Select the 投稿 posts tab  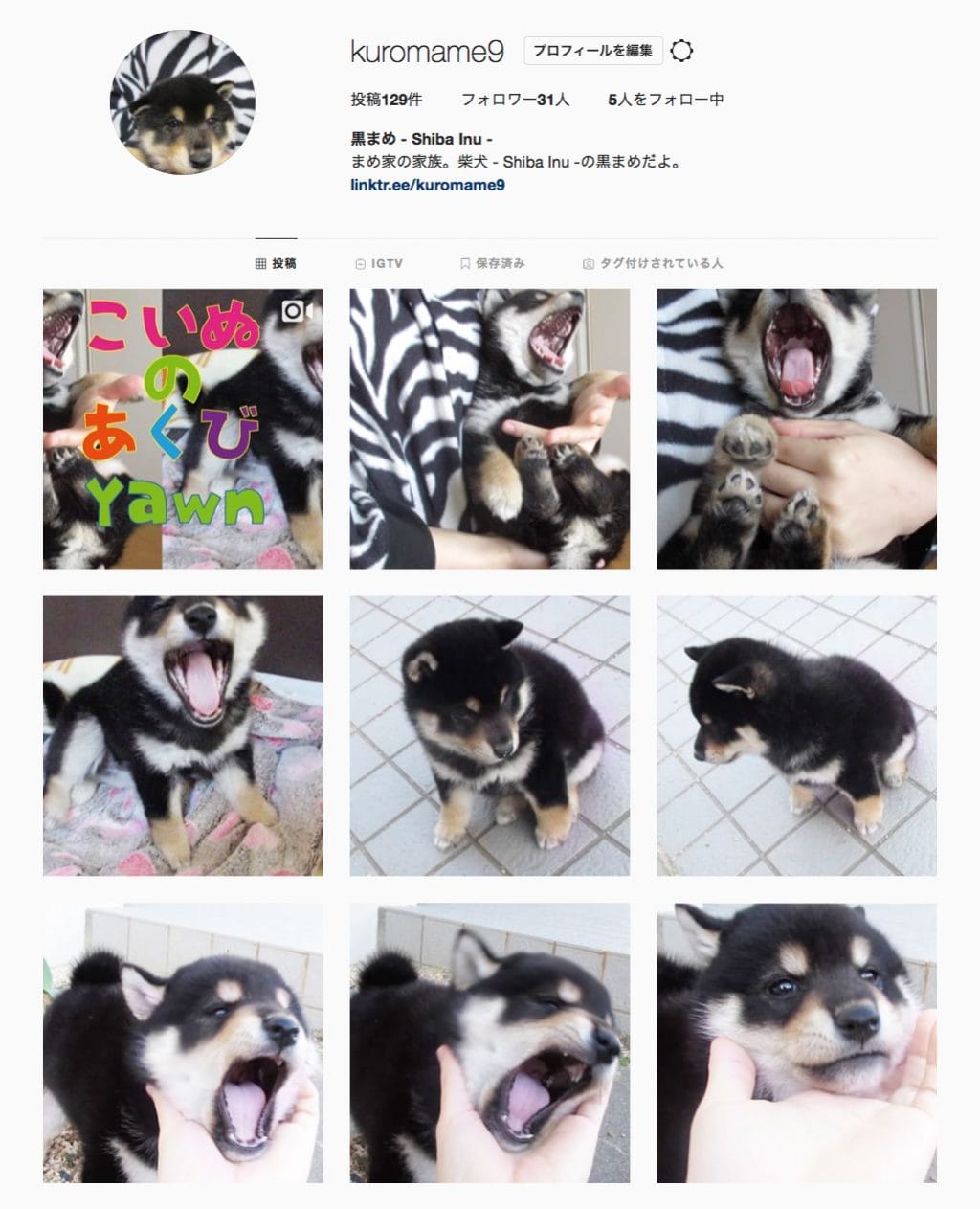[276, 263]
